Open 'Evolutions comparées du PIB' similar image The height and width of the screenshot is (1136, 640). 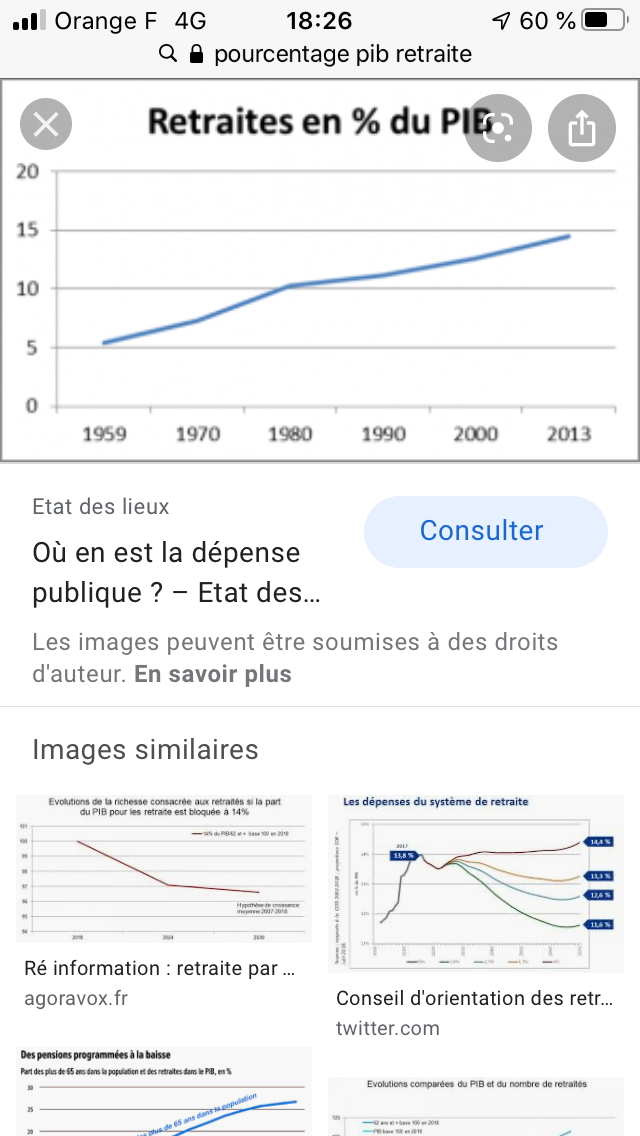point(474,1106)
